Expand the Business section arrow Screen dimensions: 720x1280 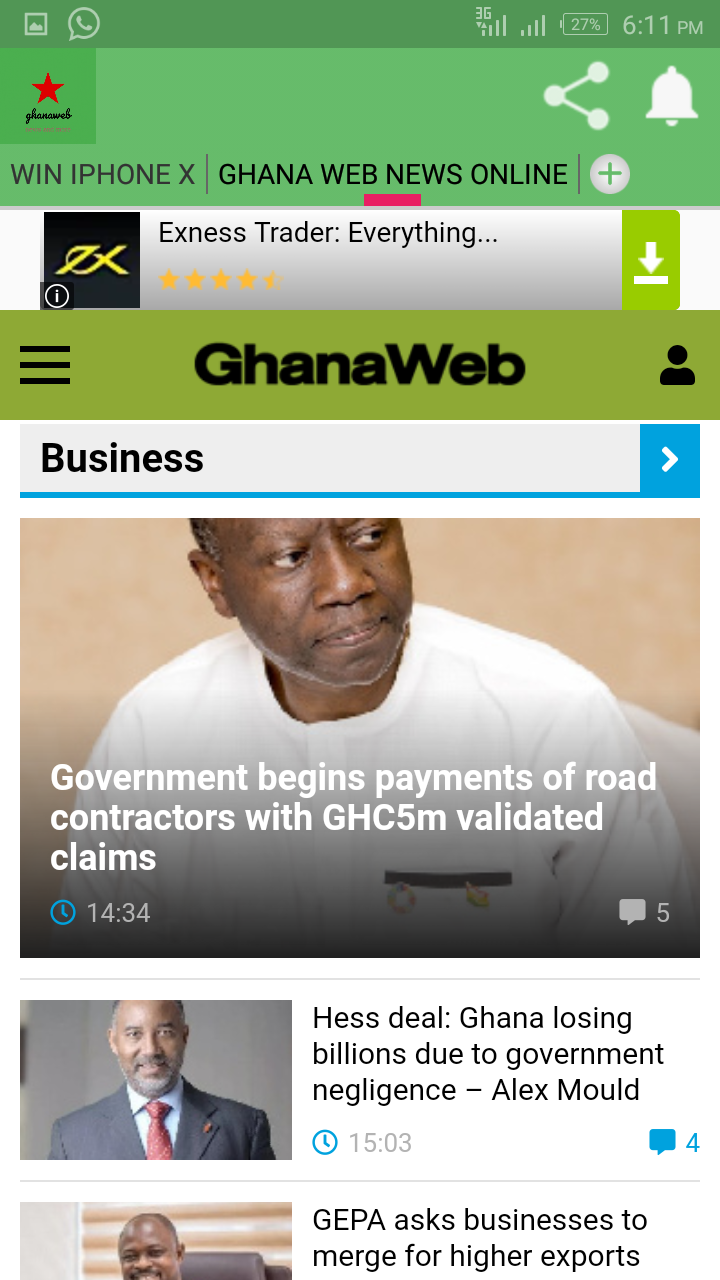coord(669,459)
